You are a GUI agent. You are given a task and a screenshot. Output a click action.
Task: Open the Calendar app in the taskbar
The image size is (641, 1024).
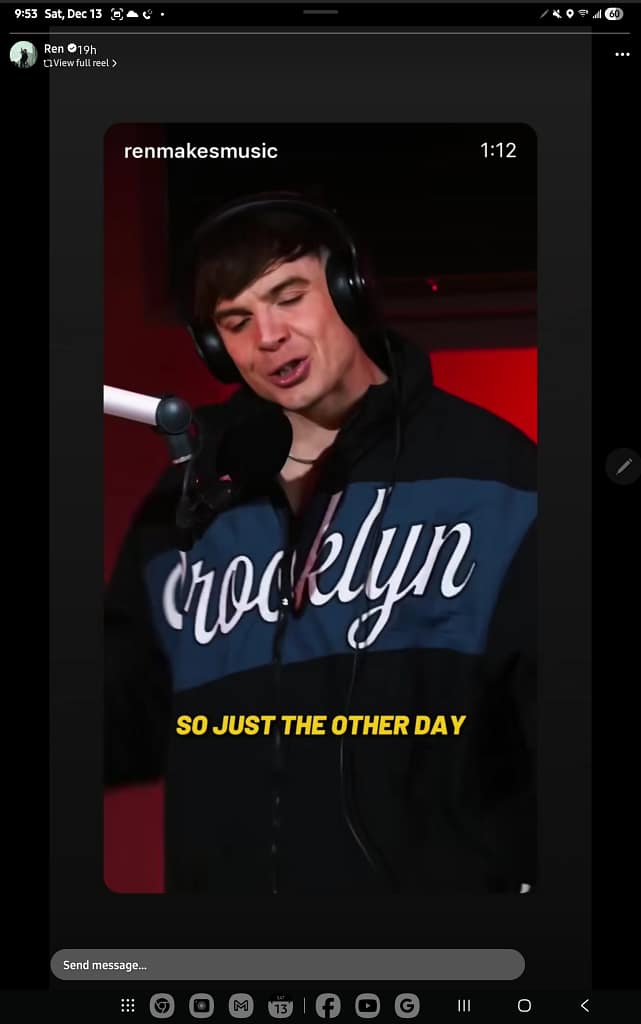281,1006
